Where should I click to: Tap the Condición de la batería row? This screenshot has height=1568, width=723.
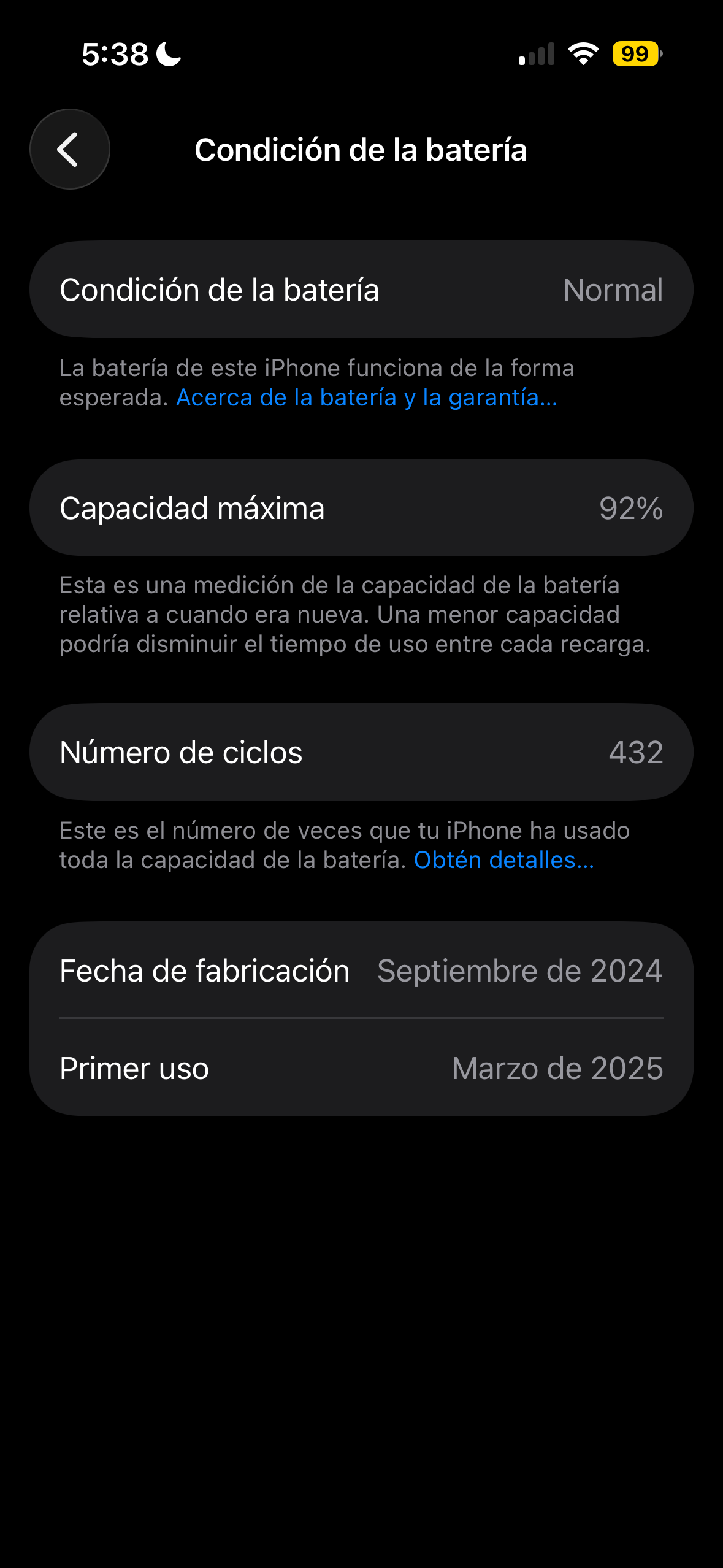(362, 288)
